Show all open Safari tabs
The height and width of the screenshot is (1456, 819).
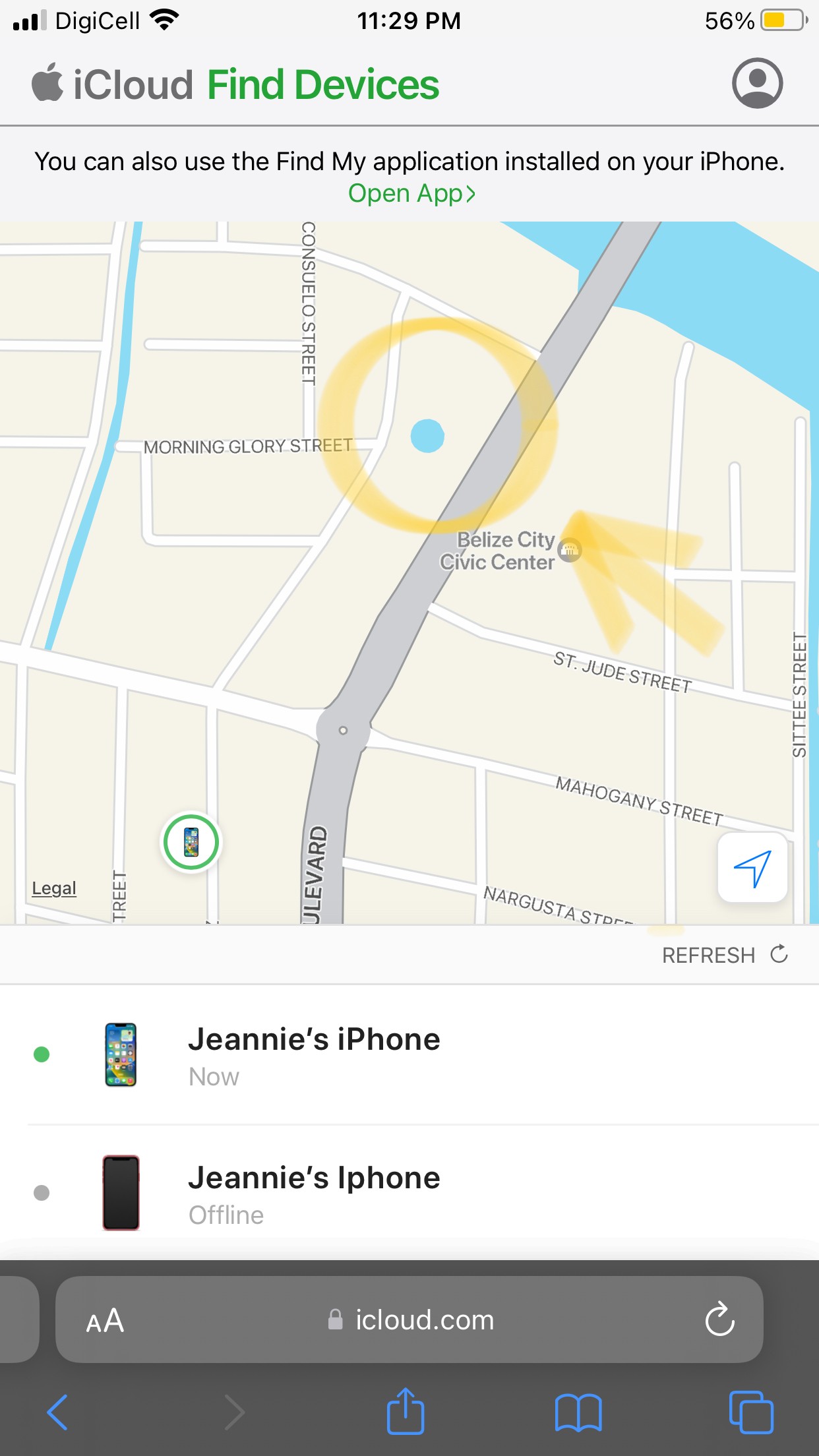[x=751, y=1412]
